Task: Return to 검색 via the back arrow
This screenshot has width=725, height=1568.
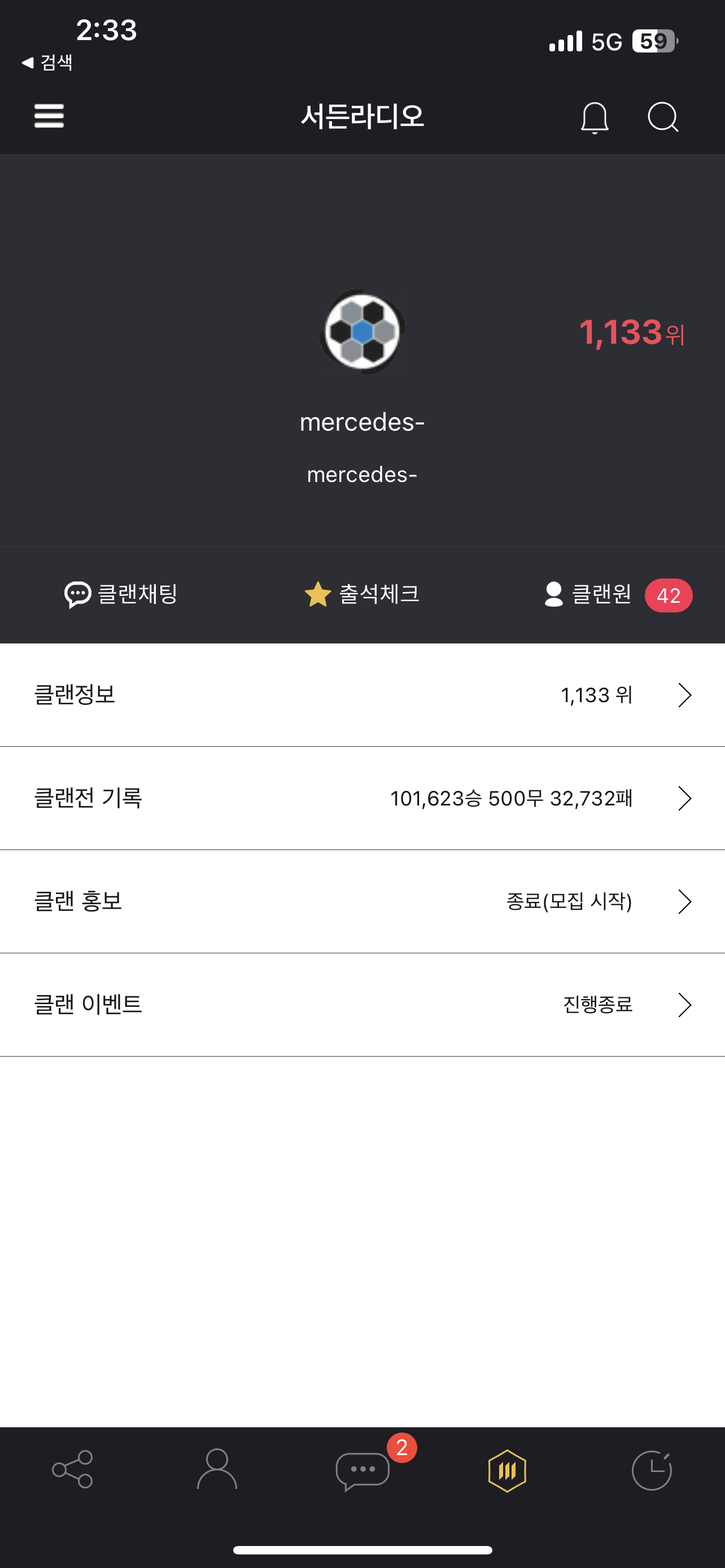Action: coord(47,62)
